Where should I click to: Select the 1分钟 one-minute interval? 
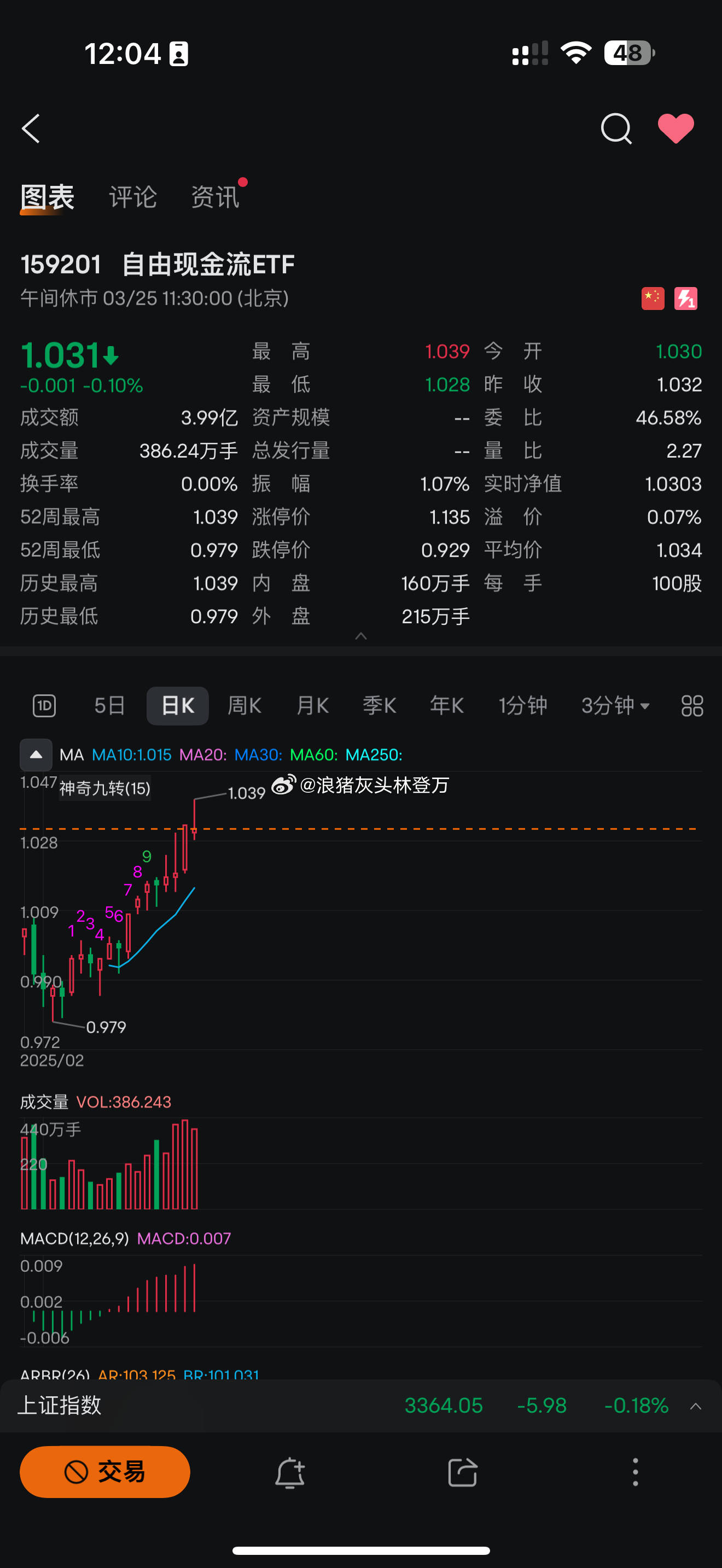click(x=522, y=705)
